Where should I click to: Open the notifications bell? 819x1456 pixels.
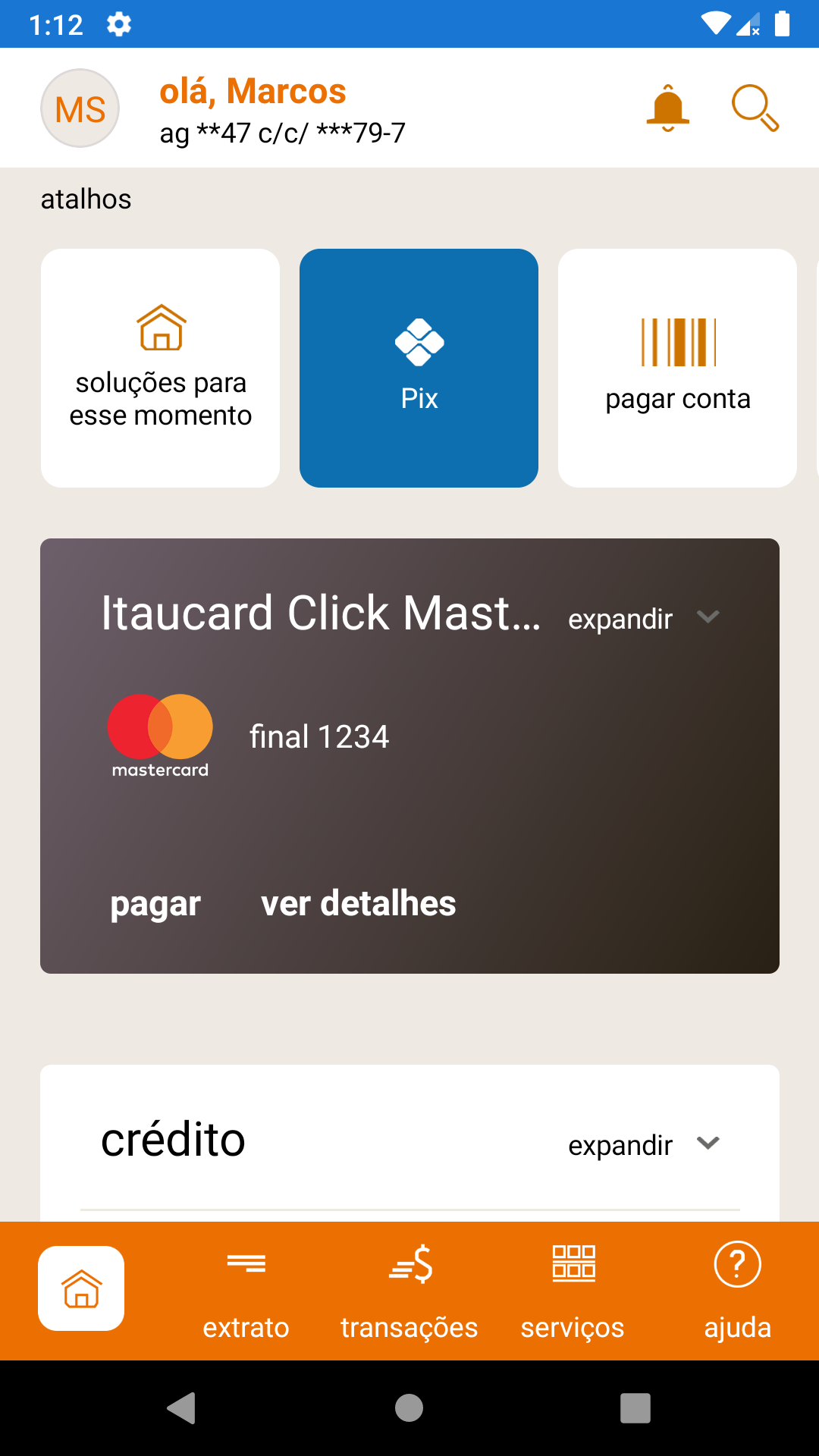[x=667, y=108]
